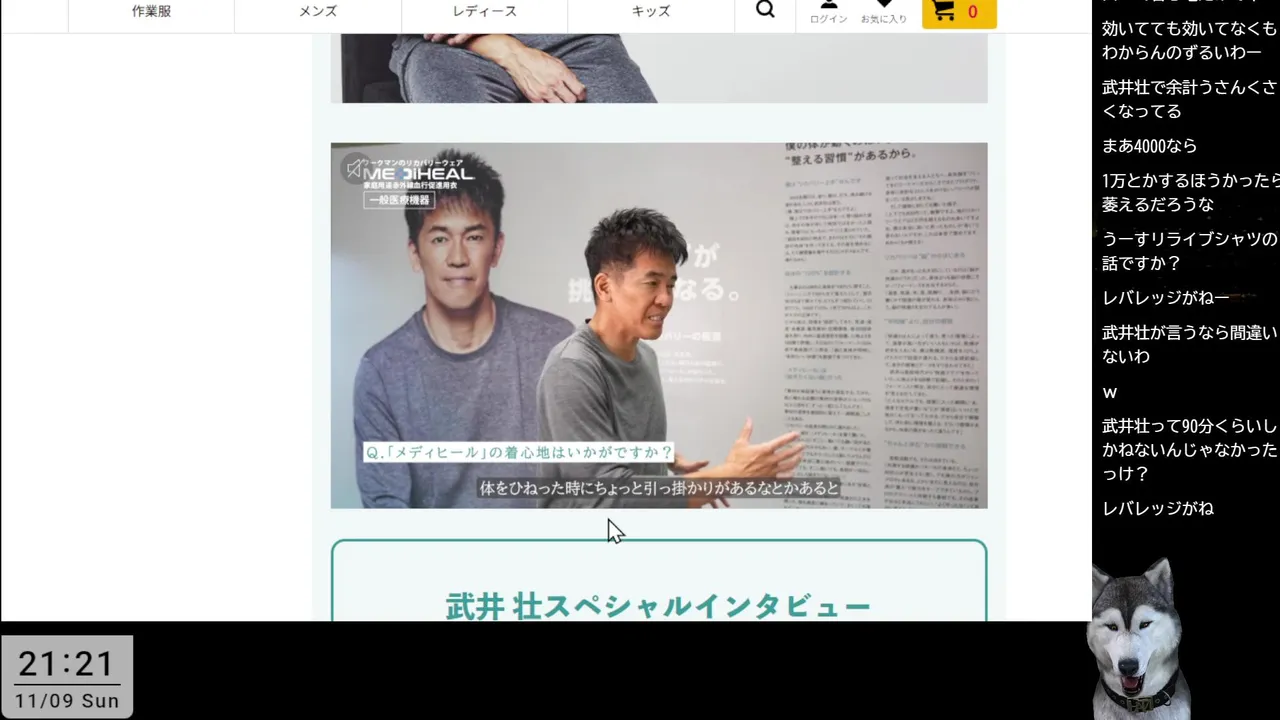Open the レディース category
The height and width of the screenshot is (720, 1280).
484,12
